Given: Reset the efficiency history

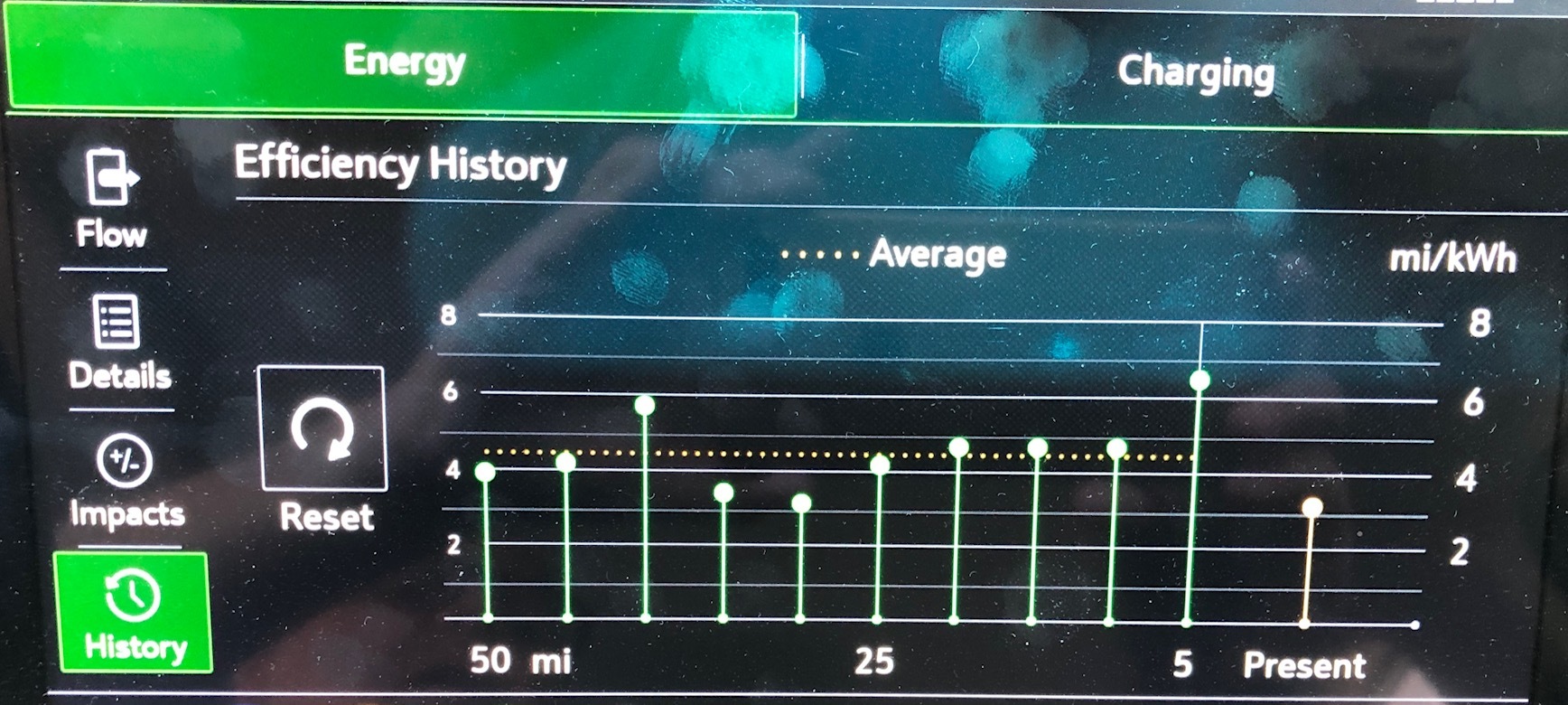Looking at the screenshot, I should tap(323, 449).
